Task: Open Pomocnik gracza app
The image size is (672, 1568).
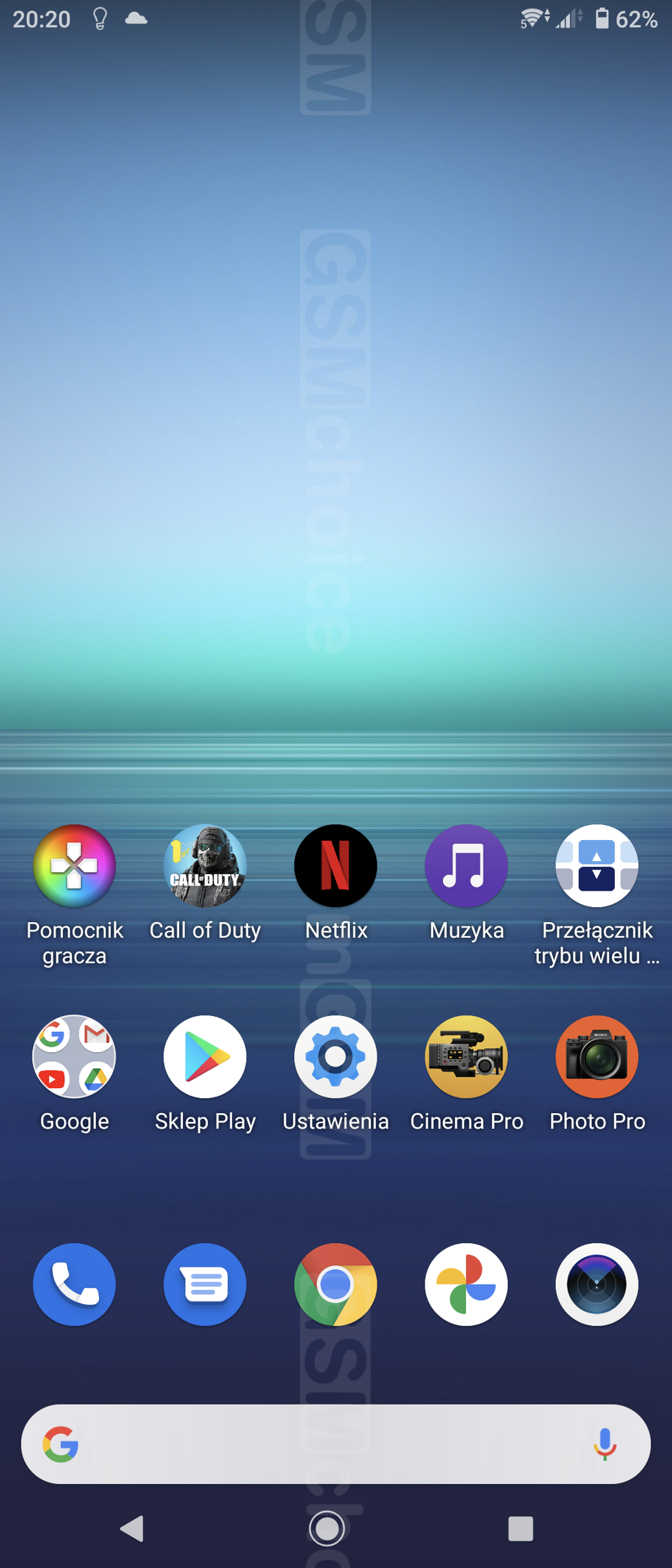Action: [74, 866]
